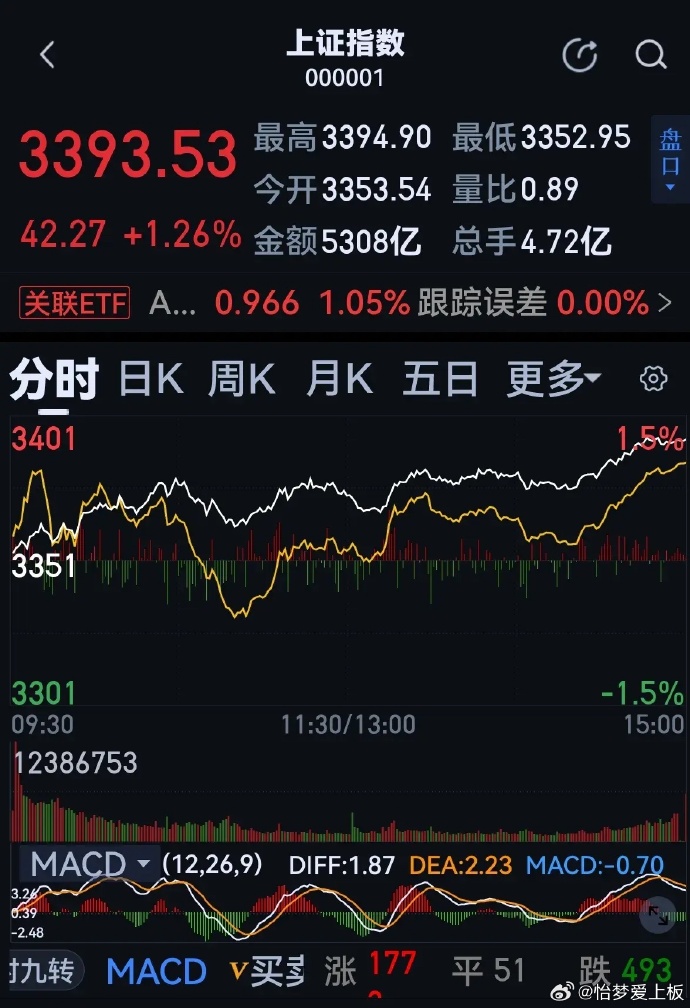Refresh the index quote data
Viewport: 690px width, 1008px height.
click(580, 55)
